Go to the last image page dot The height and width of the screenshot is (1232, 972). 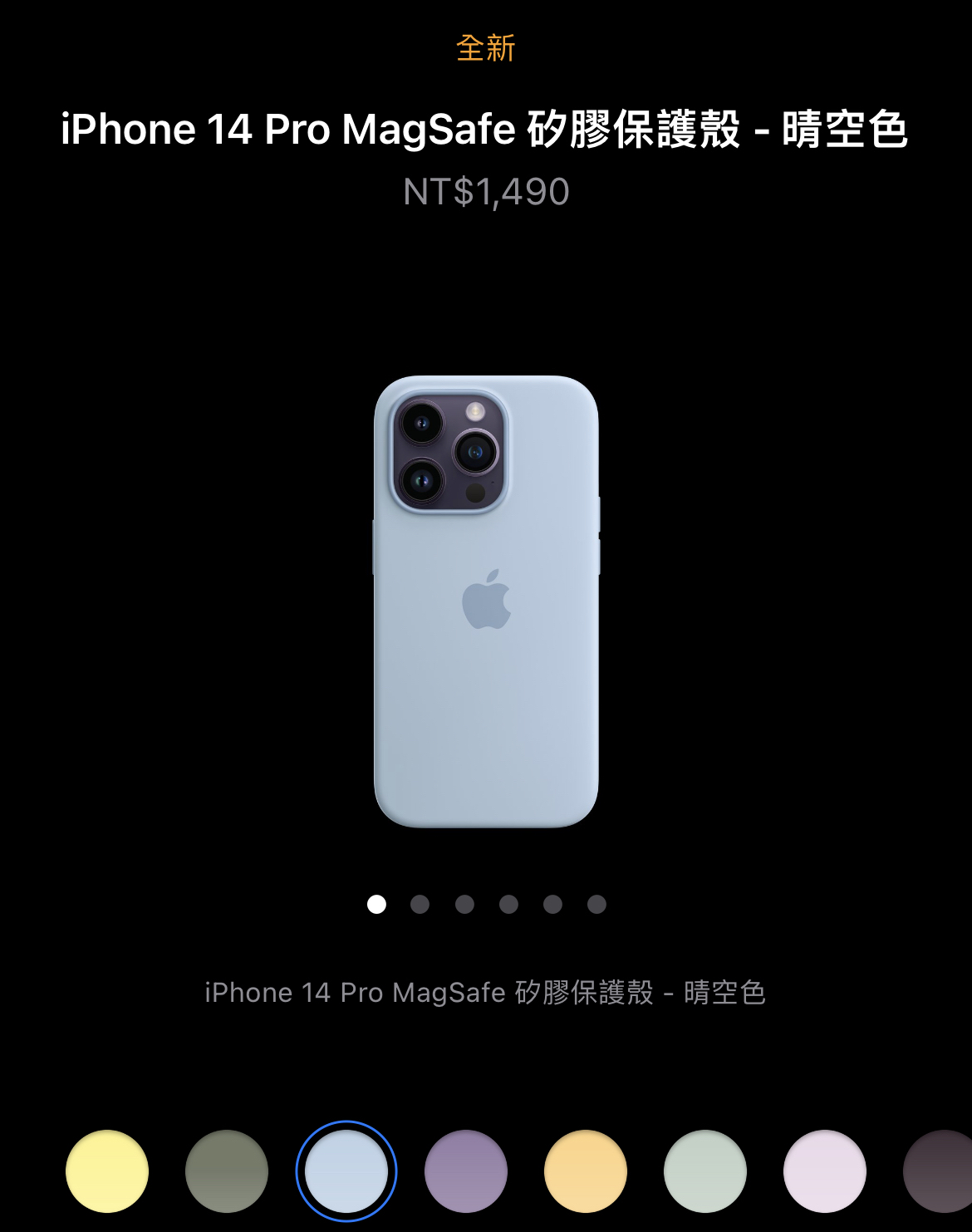pos(596,904)
